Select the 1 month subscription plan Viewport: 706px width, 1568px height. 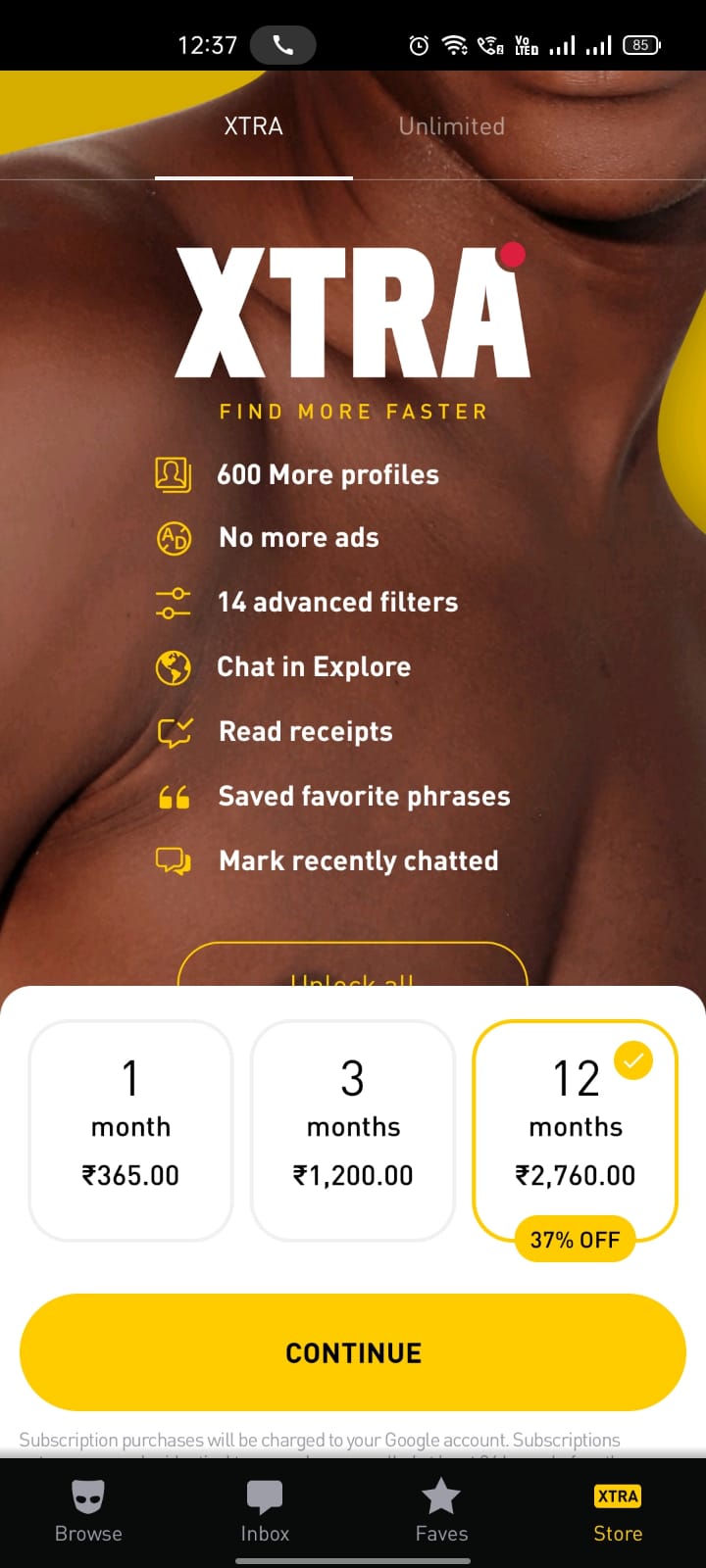pyautogui.click(x=130, y=1129)
